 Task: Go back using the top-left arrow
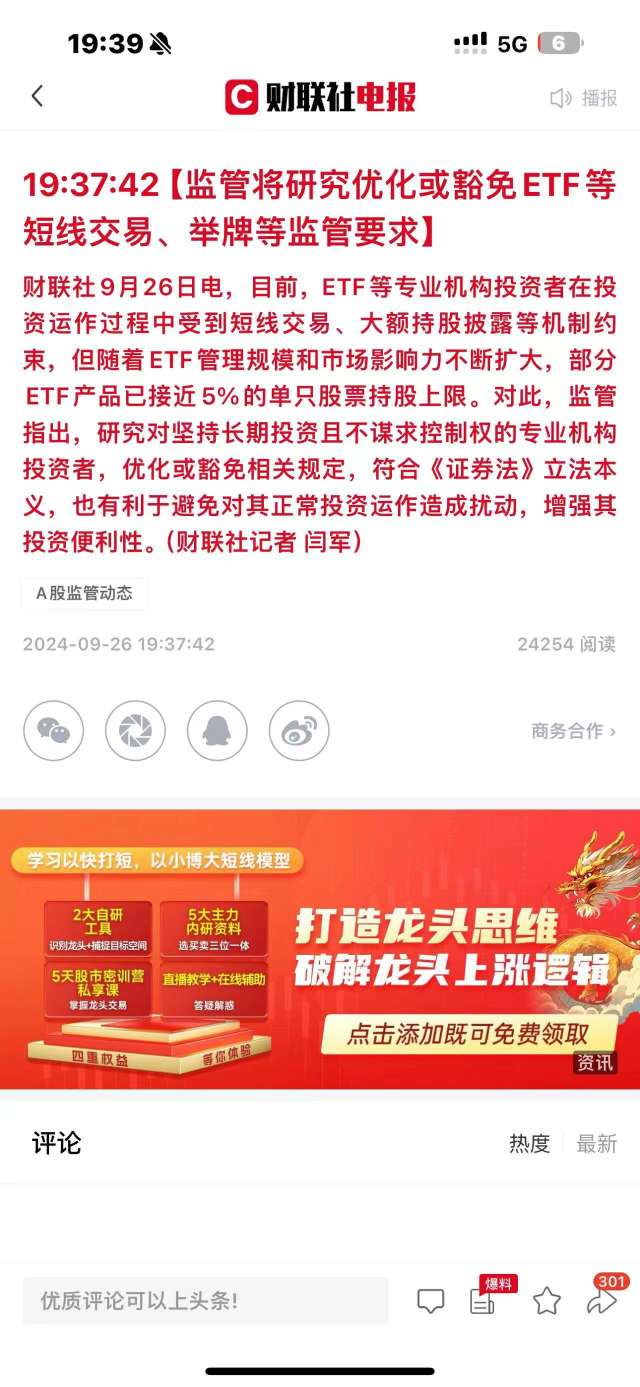[x=37, y=97]
